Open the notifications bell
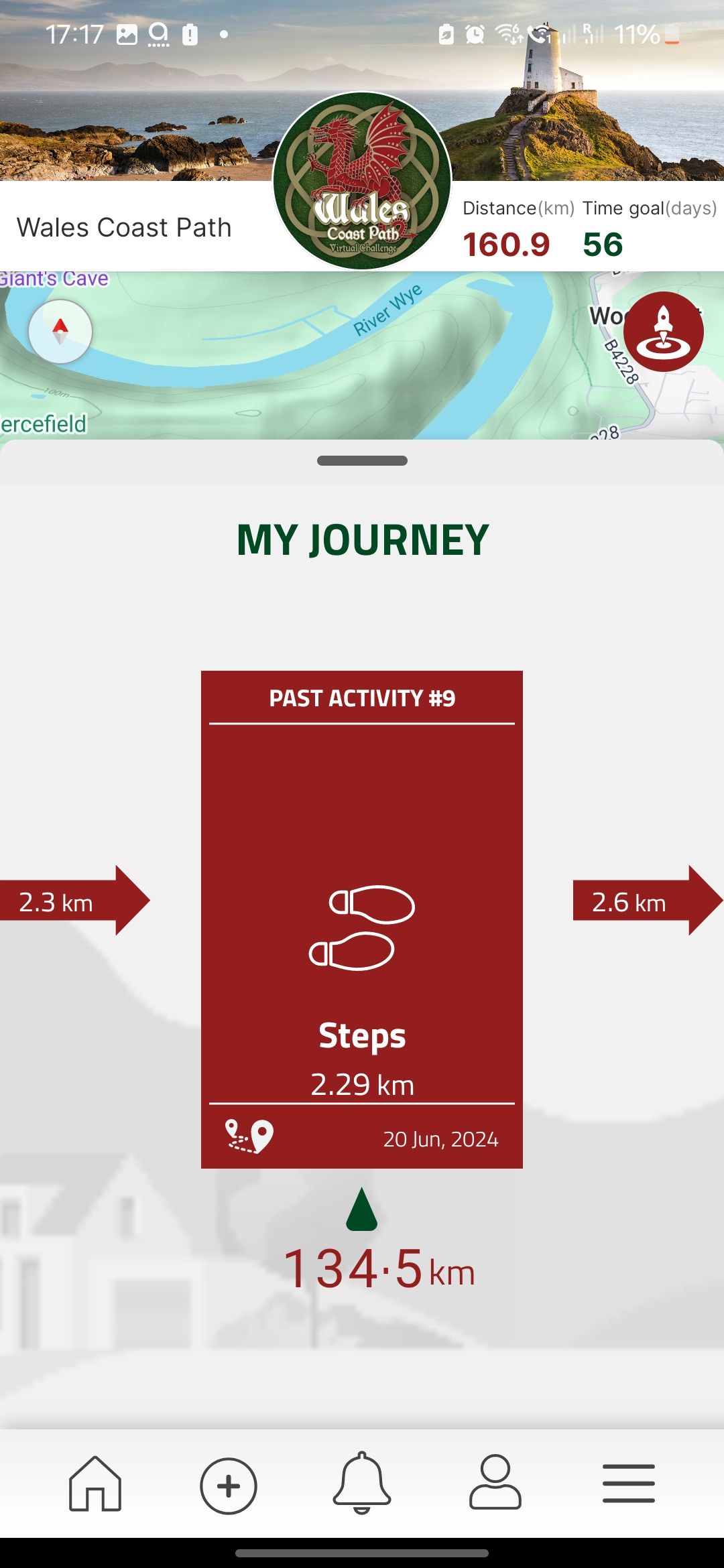Image resolution: width=724 pixels, height=1568 pixels. click(x=362, y=1484)
